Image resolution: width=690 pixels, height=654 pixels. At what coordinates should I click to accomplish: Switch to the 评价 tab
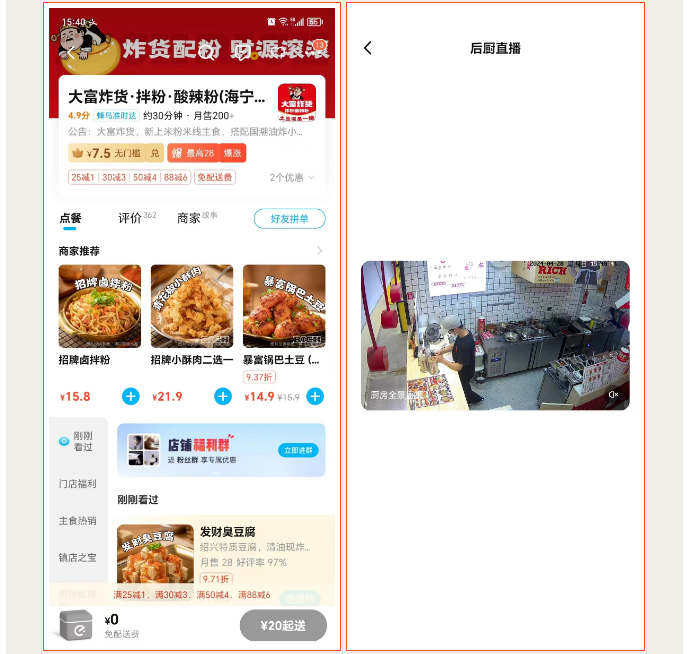(x=131, y=218)
